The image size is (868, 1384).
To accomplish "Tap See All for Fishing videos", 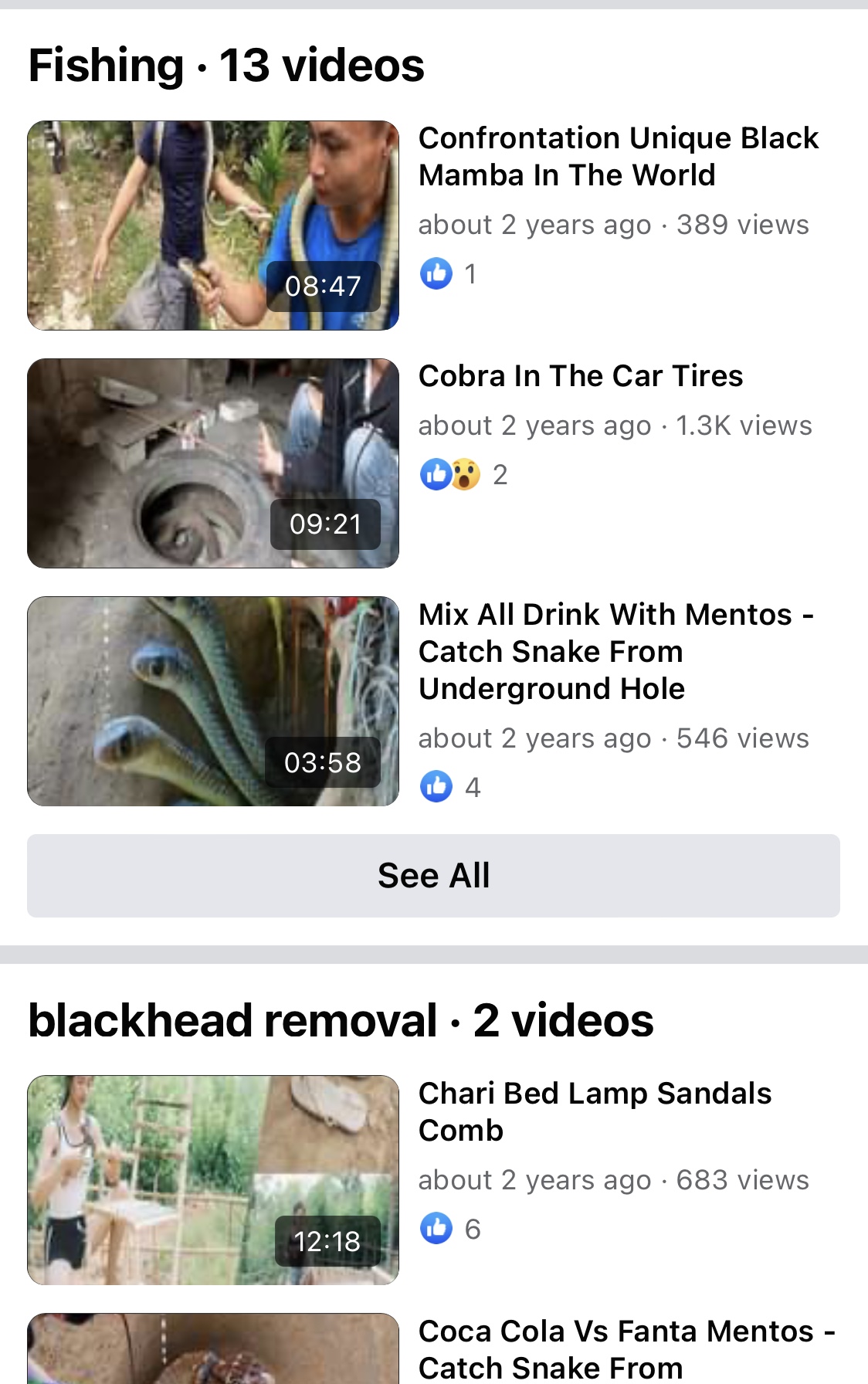I will point(433,876).
